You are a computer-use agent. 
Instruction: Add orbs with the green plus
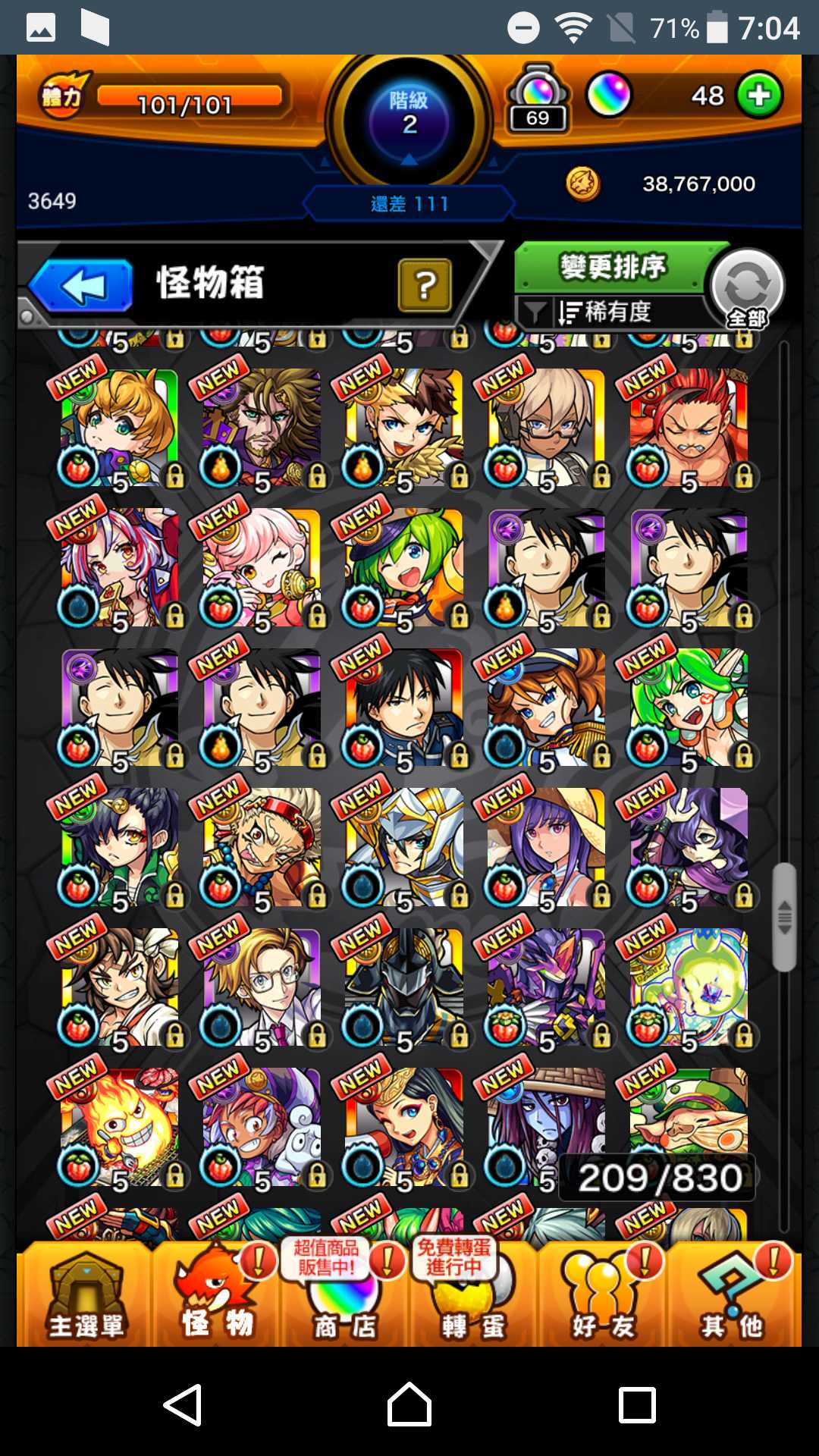pos(759,96)
